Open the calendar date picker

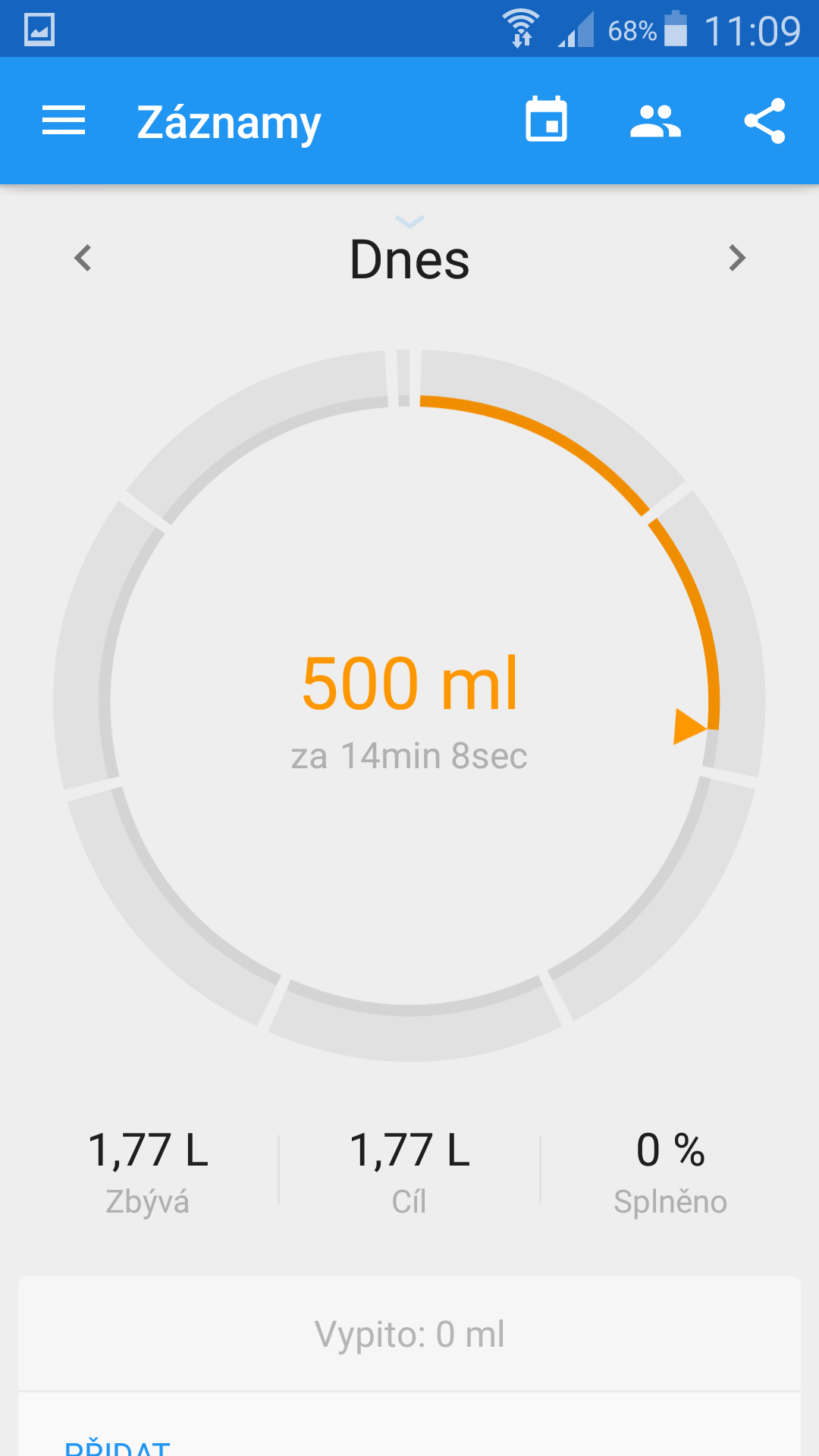point(546,120)
